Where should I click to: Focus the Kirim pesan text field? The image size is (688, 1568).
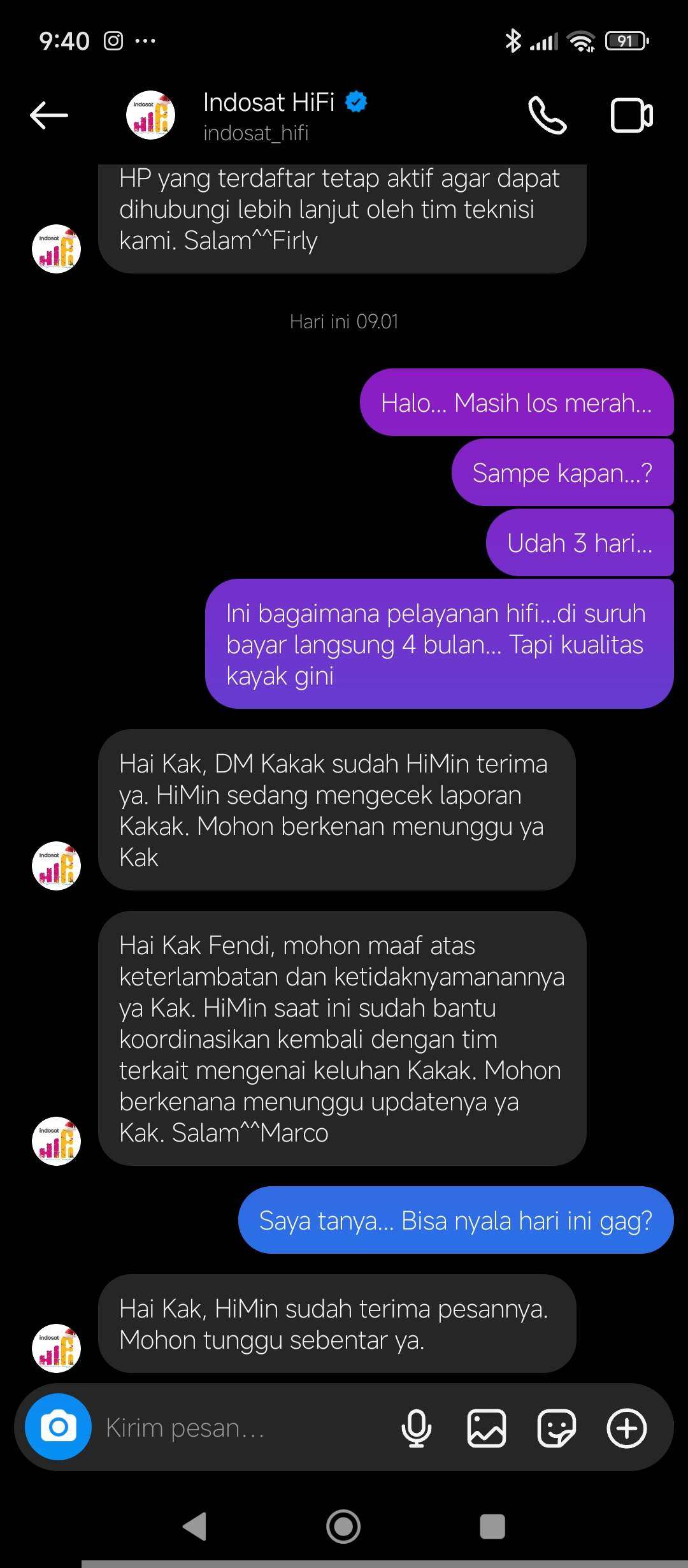coord(242,1428)
